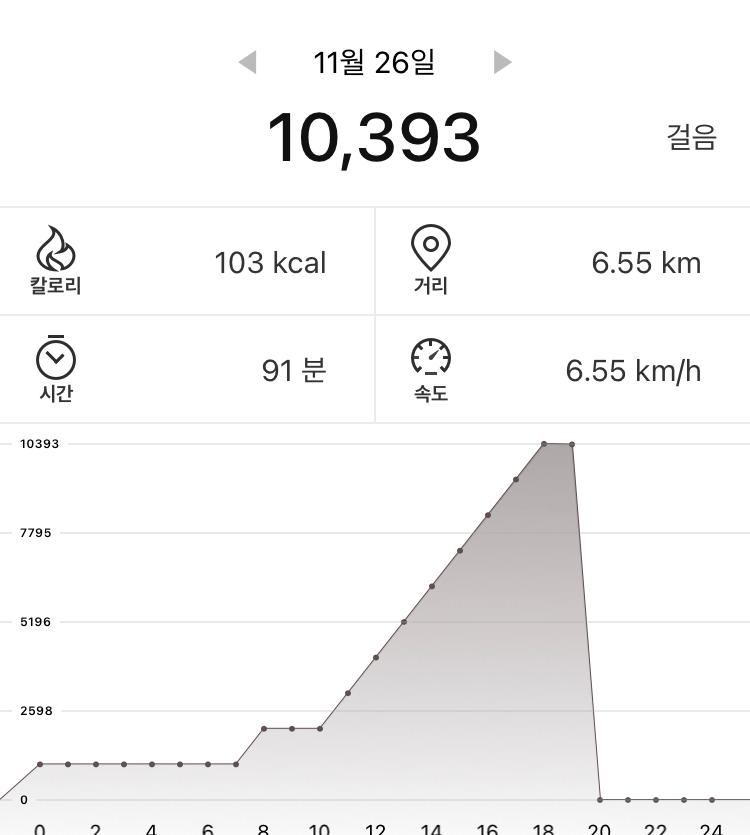Image resolution: width=750 pixels, height=835 pixels.
Task: Go to the next day's step record
Action: point(502,62)
